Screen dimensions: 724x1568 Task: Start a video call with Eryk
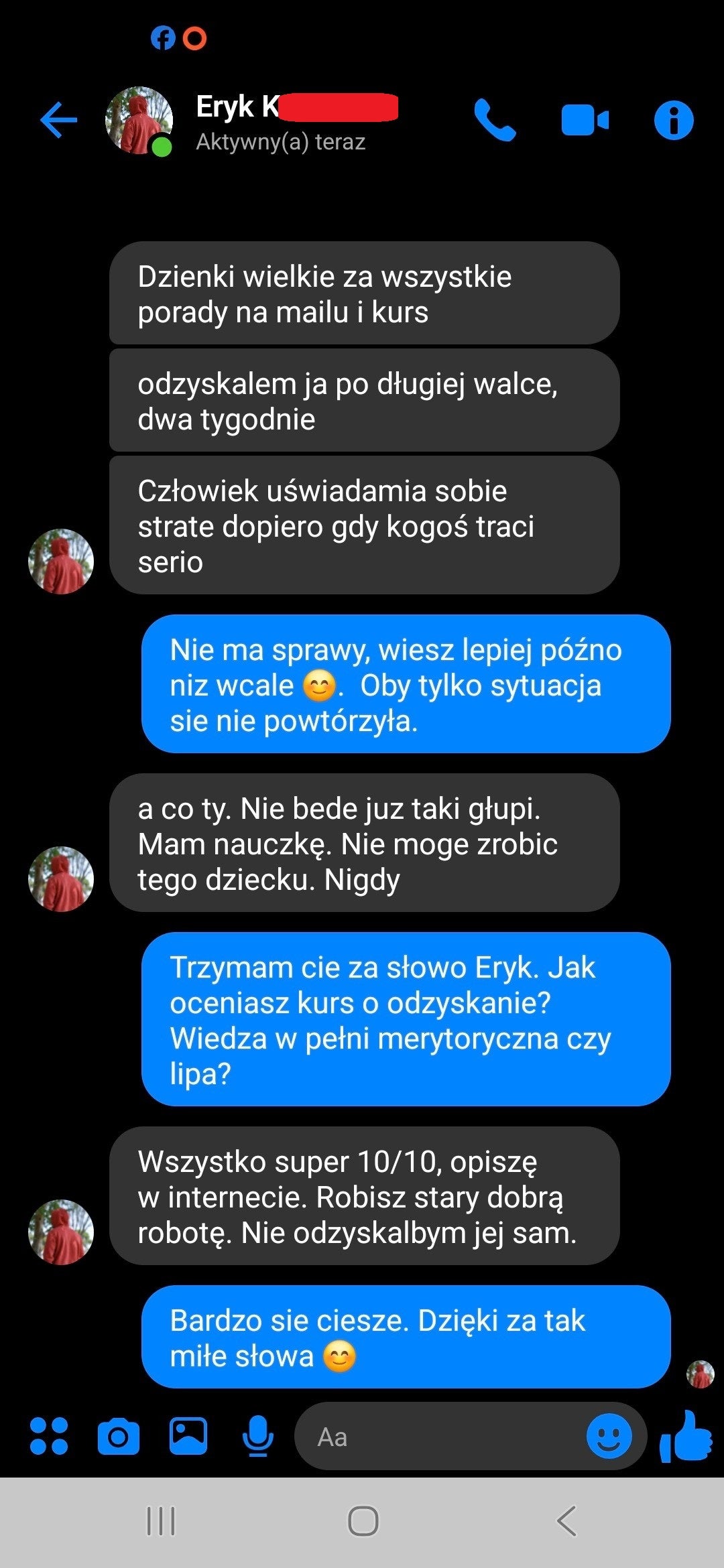coord(585,121)
